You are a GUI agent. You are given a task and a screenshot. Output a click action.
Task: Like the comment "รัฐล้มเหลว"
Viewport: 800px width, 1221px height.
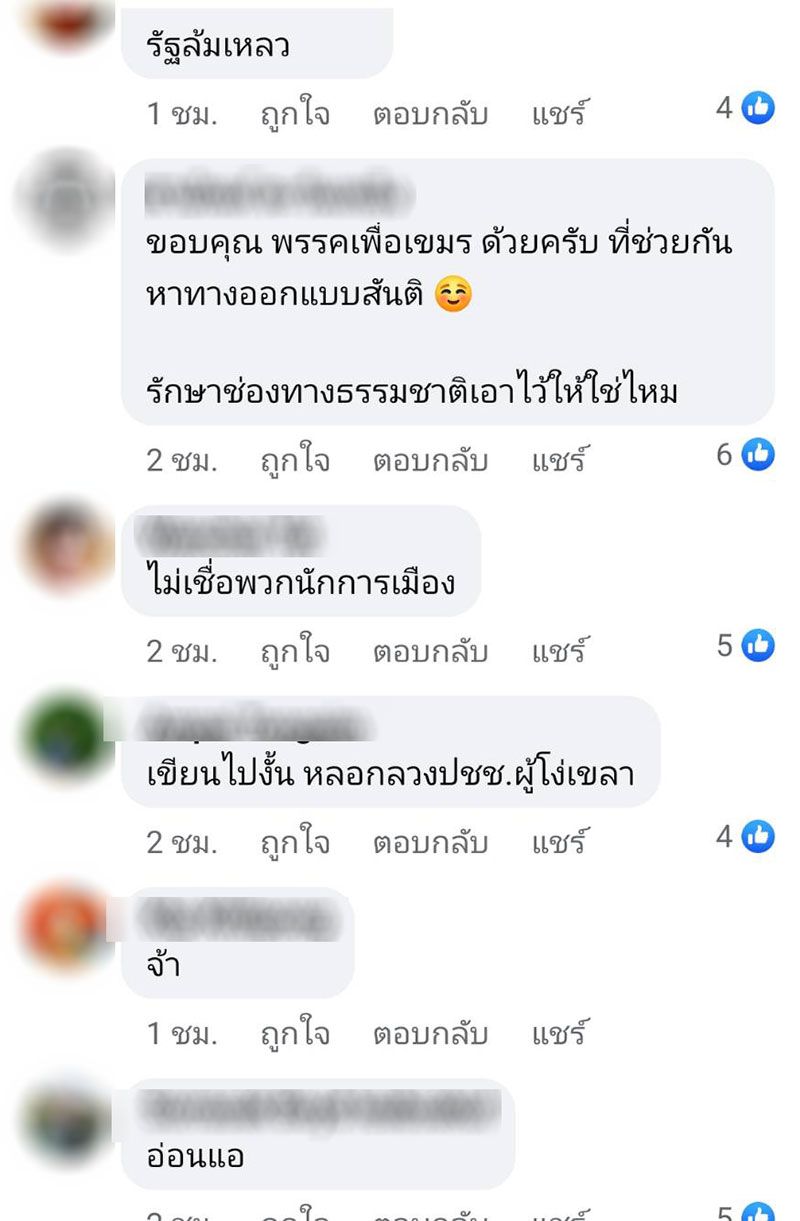tap(295, 114)
